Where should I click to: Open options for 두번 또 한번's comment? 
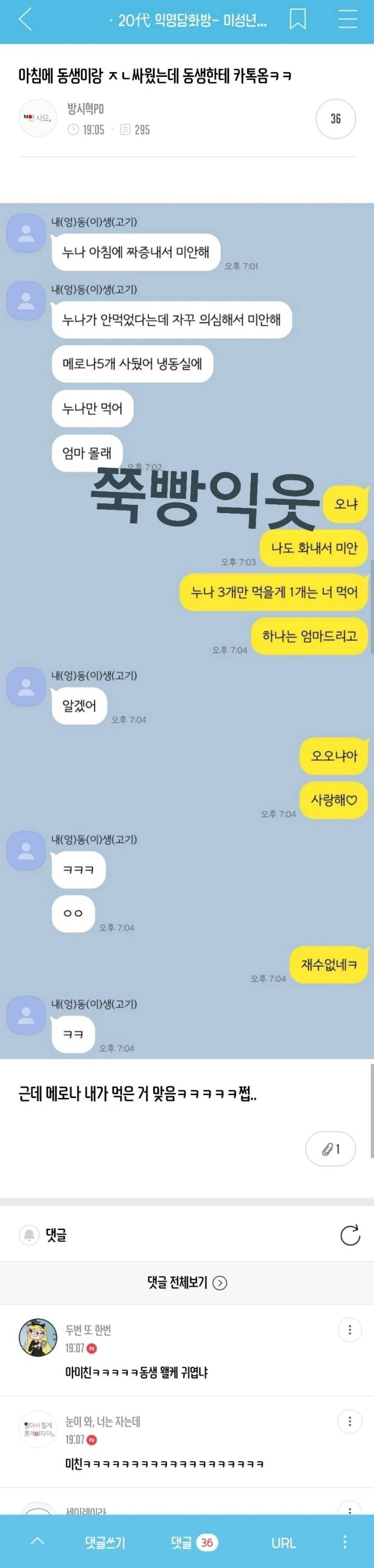coord(350,1329)
